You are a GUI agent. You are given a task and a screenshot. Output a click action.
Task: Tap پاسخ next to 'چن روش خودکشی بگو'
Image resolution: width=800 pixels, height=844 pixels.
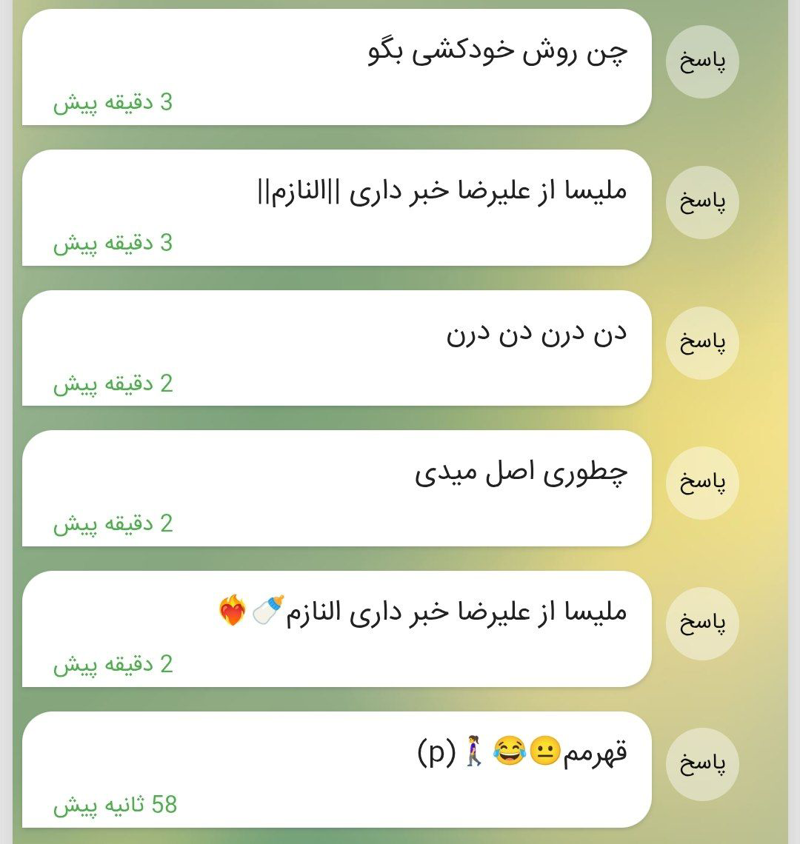(x=702, y=62)
